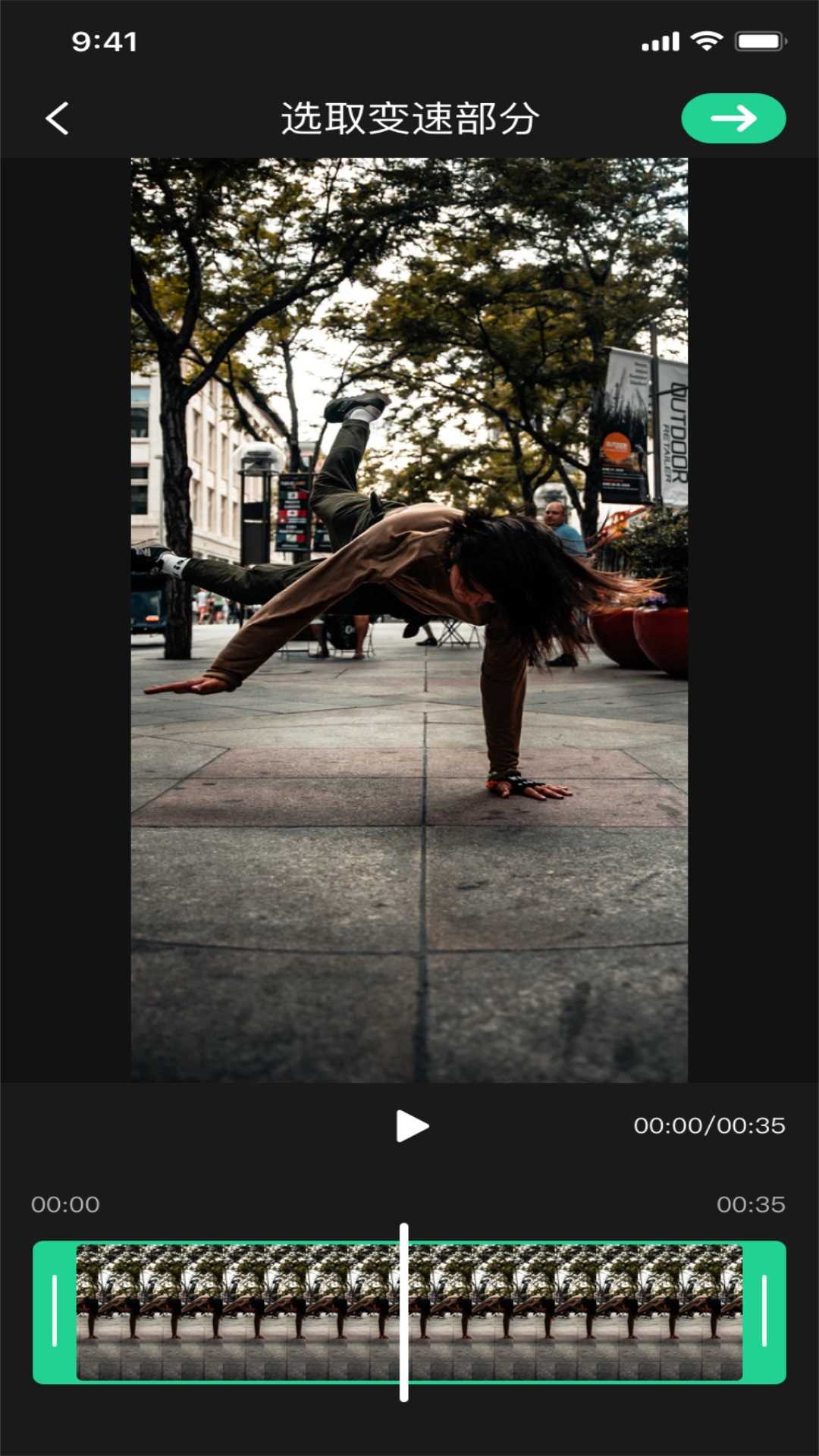The width and height of the screenshot is (819, 1456).
Task: Tap the right trim handle at 00:35
Action: [x=764, y=1311]
